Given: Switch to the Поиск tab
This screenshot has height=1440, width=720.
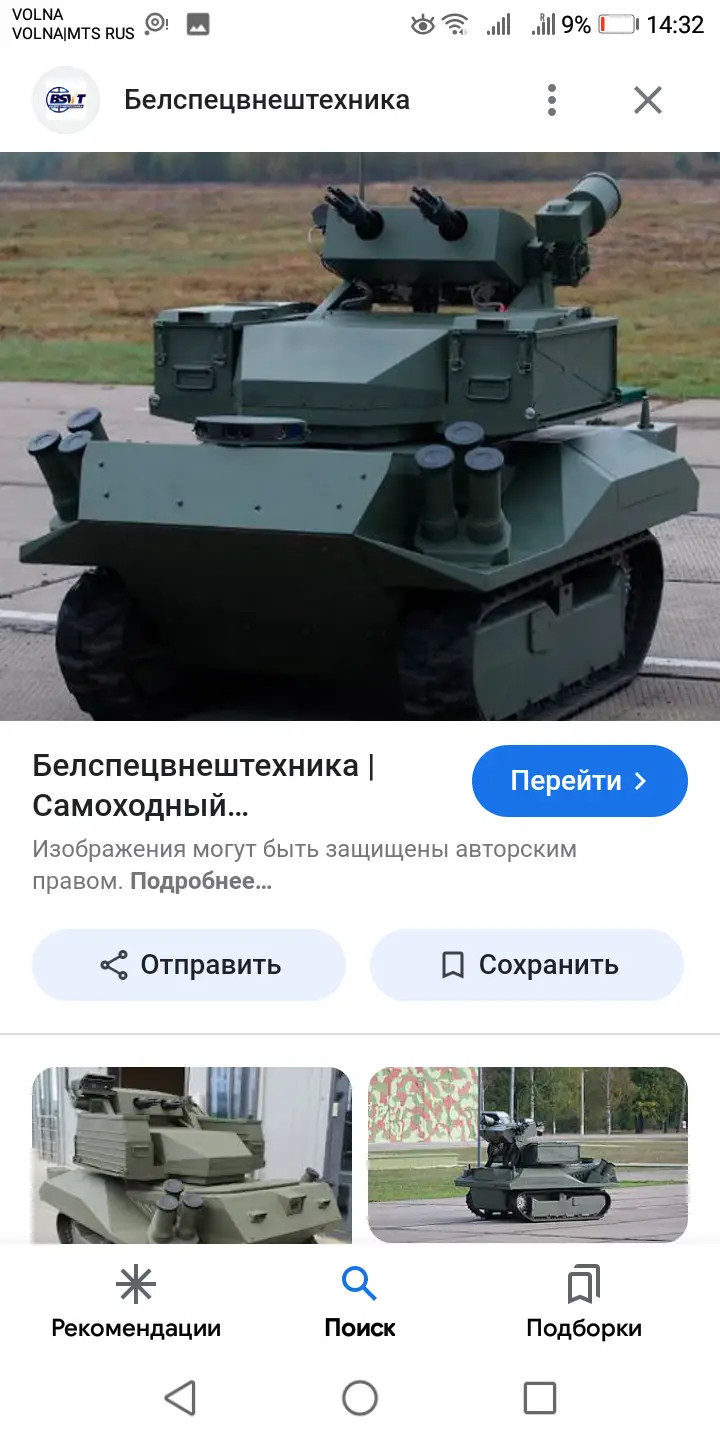Looking at the screenshot, I should click(360, 1302).
